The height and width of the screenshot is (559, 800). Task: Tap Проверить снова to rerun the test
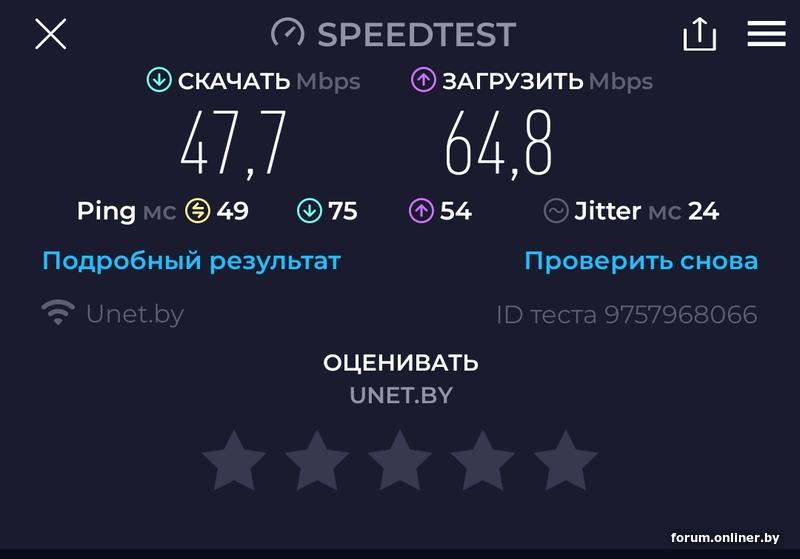641,261
